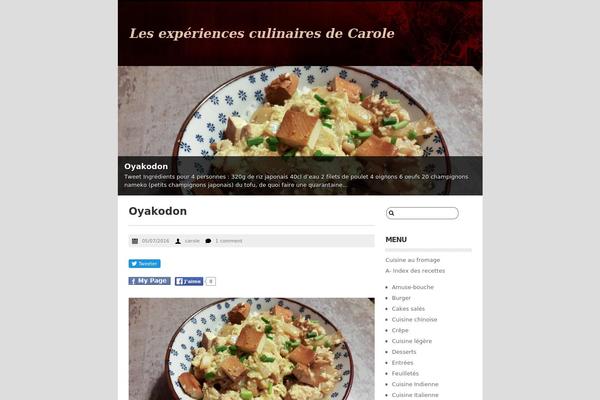Show the Desserts category

click(404, 352)
